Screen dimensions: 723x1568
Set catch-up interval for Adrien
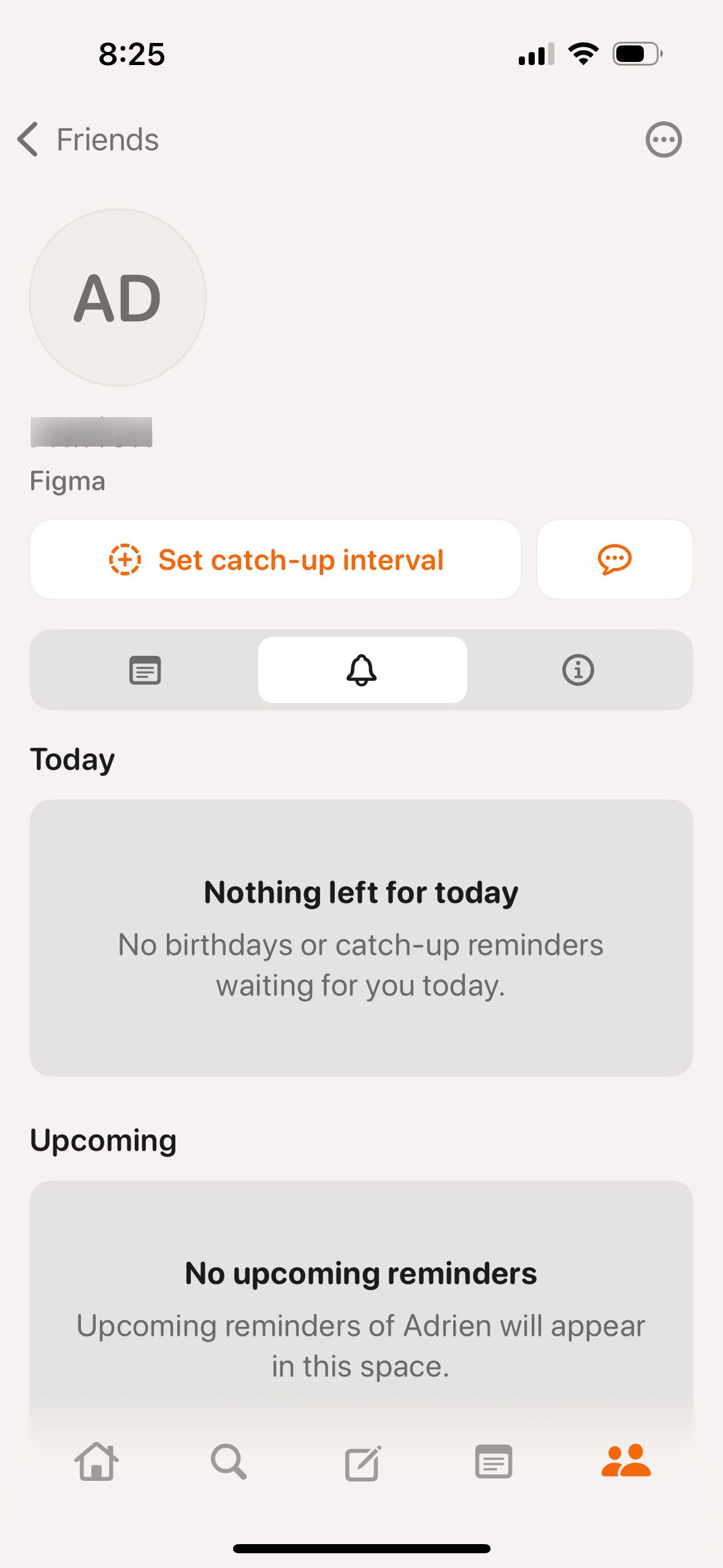(x=275, y=559)
